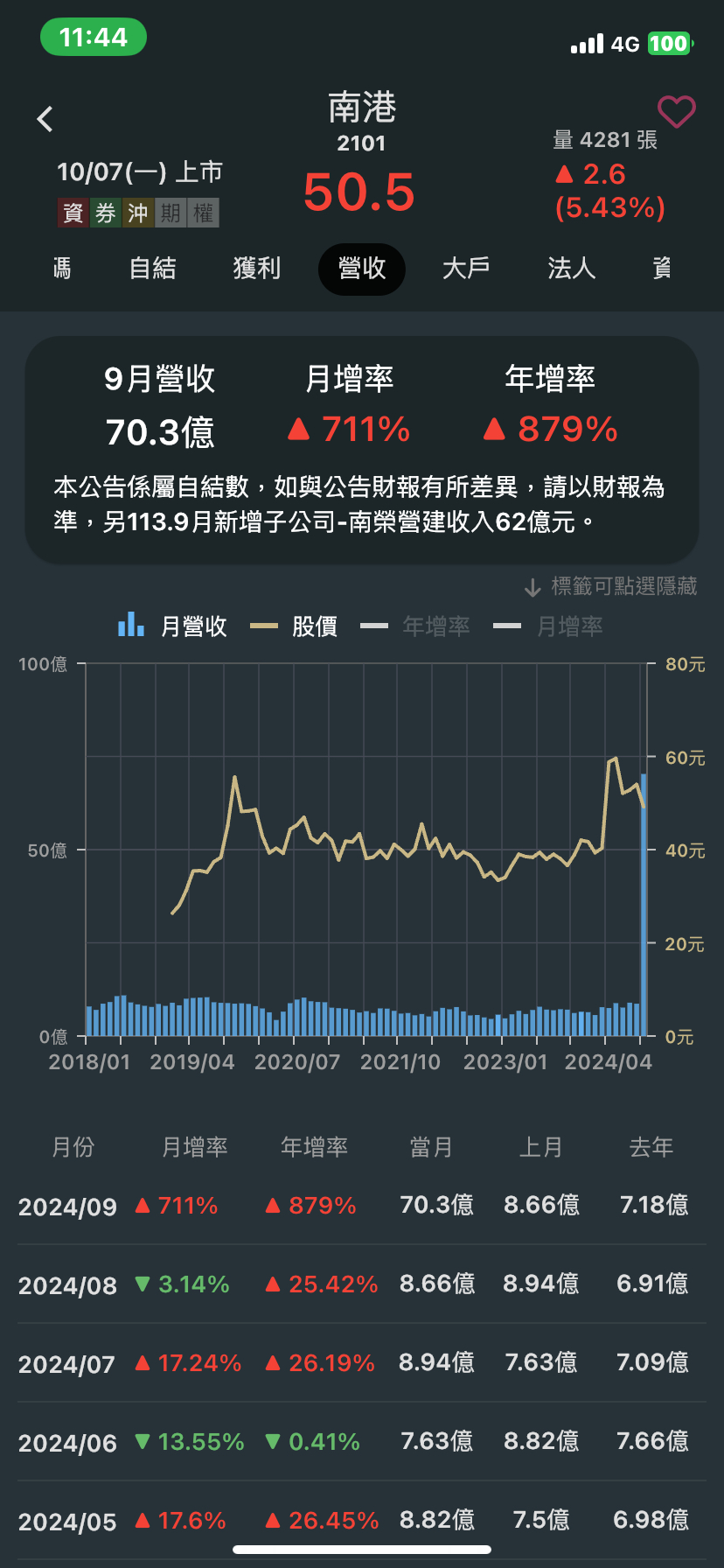Hide the 月營收 series in the chart

(173, 626)
